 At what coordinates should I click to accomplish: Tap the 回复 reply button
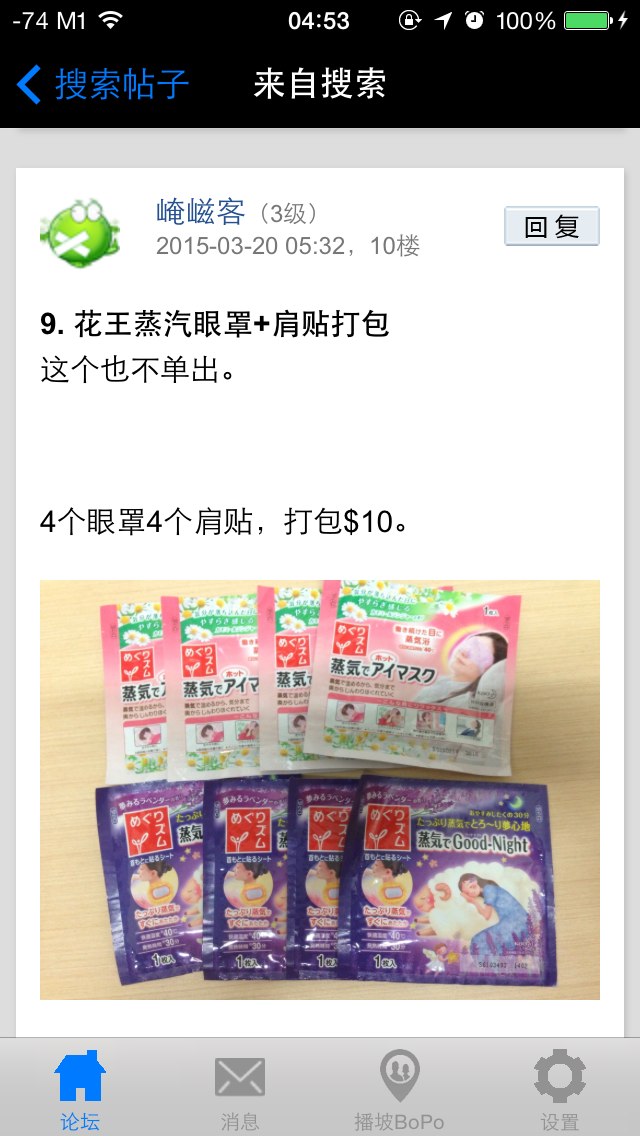click(551, 227)
